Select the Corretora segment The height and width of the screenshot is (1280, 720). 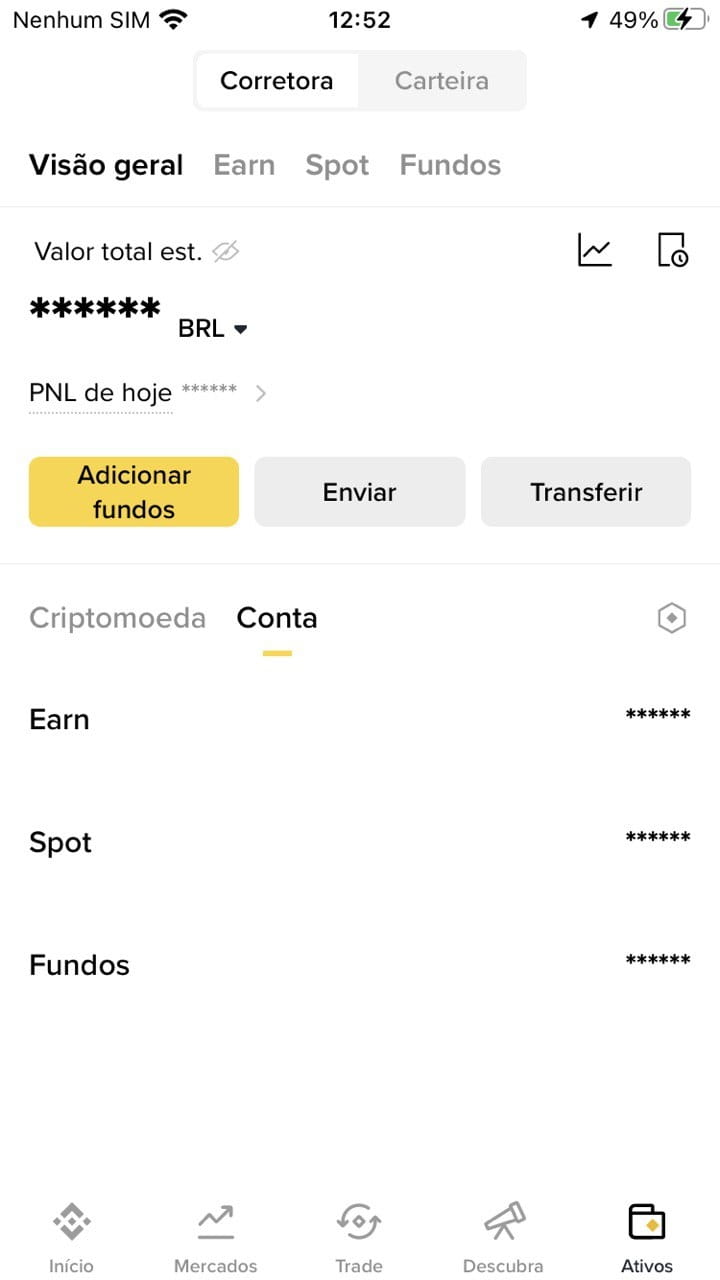pyautogui.click(x=276, y=81)
